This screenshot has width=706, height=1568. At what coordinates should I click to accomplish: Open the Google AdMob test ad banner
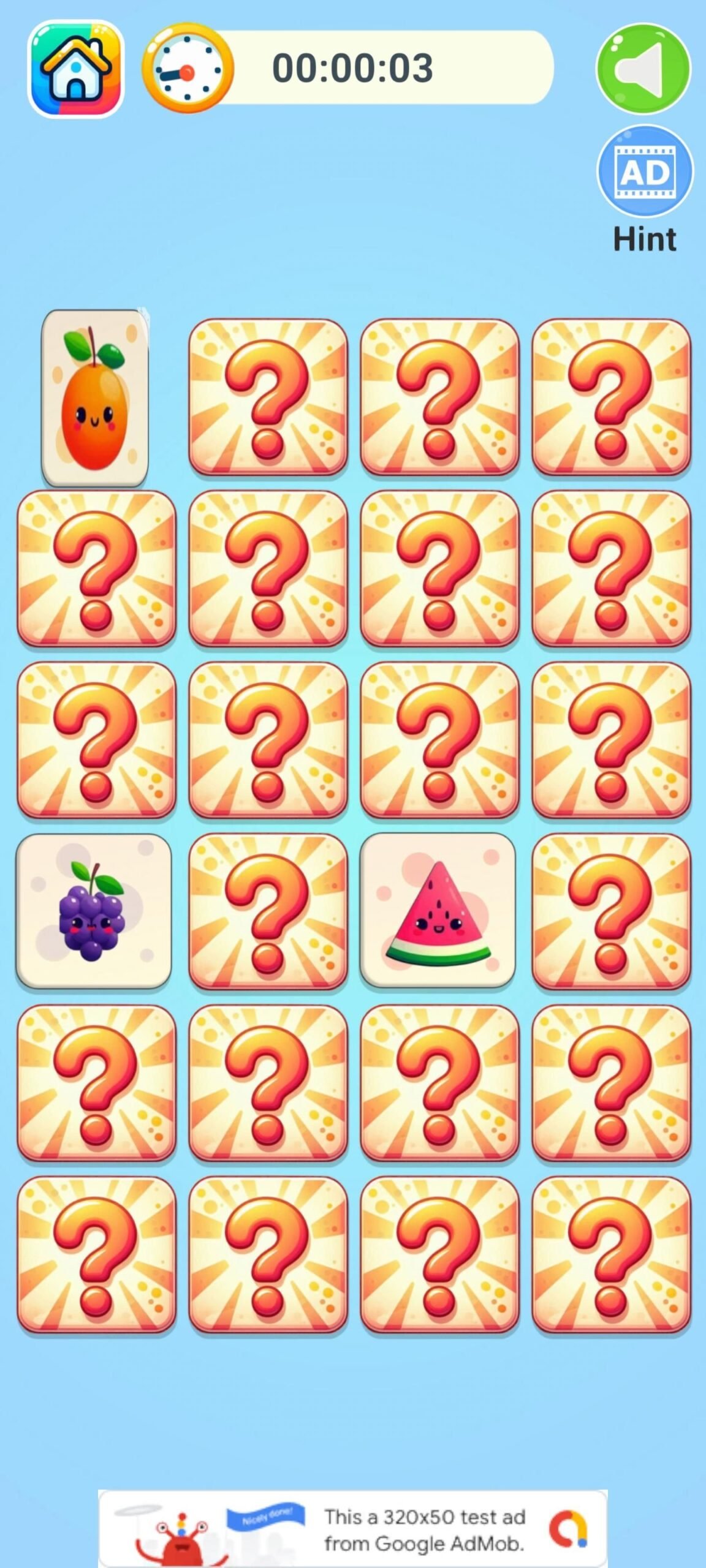(353, 1529)
